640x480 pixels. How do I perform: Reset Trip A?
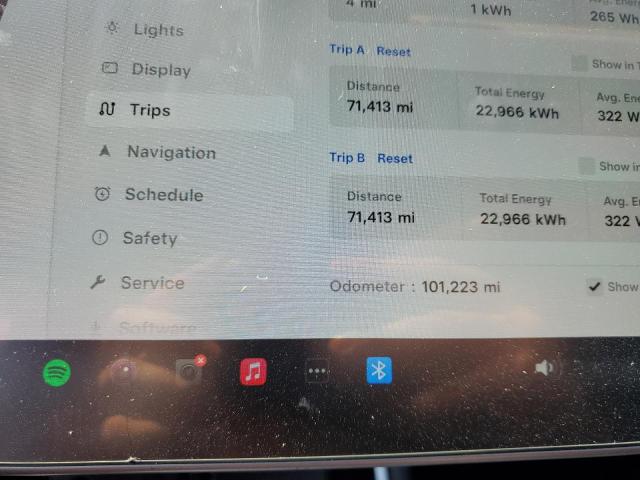[393, 51]
